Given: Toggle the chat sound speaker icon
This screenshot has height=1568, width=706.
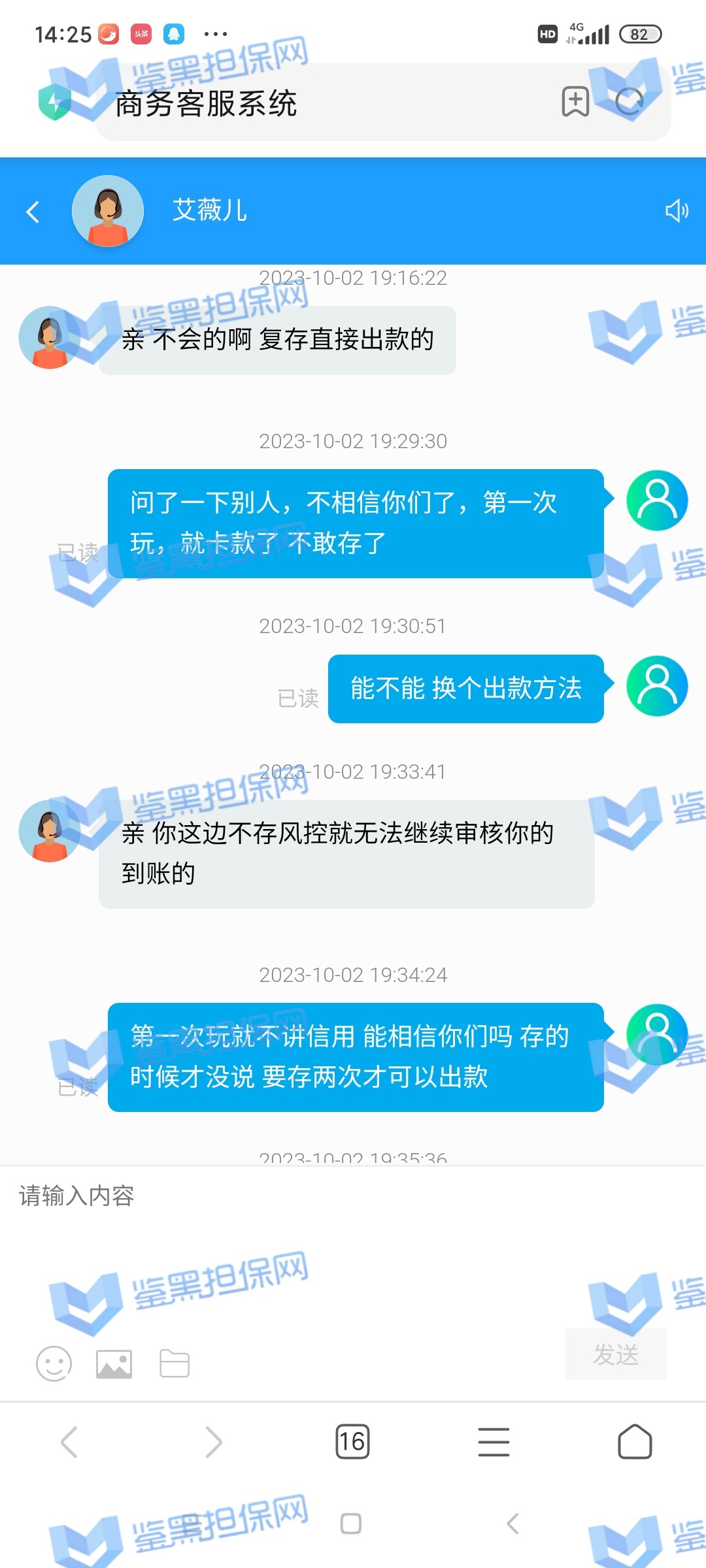Looking at the screenshot, I should click(x=676, y=210).
